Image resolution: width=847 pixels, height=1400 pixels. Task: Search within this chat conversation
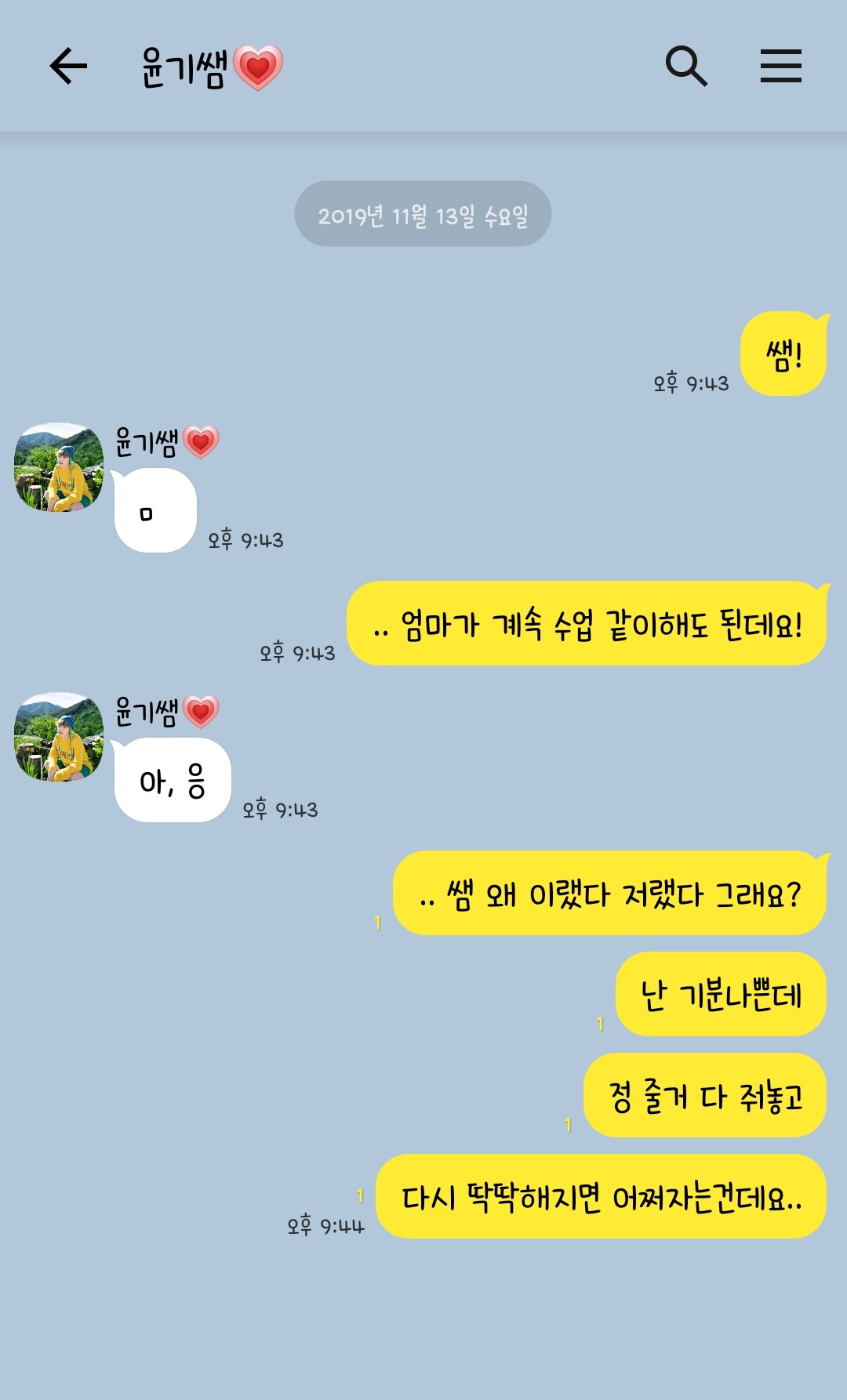[686, 66]
